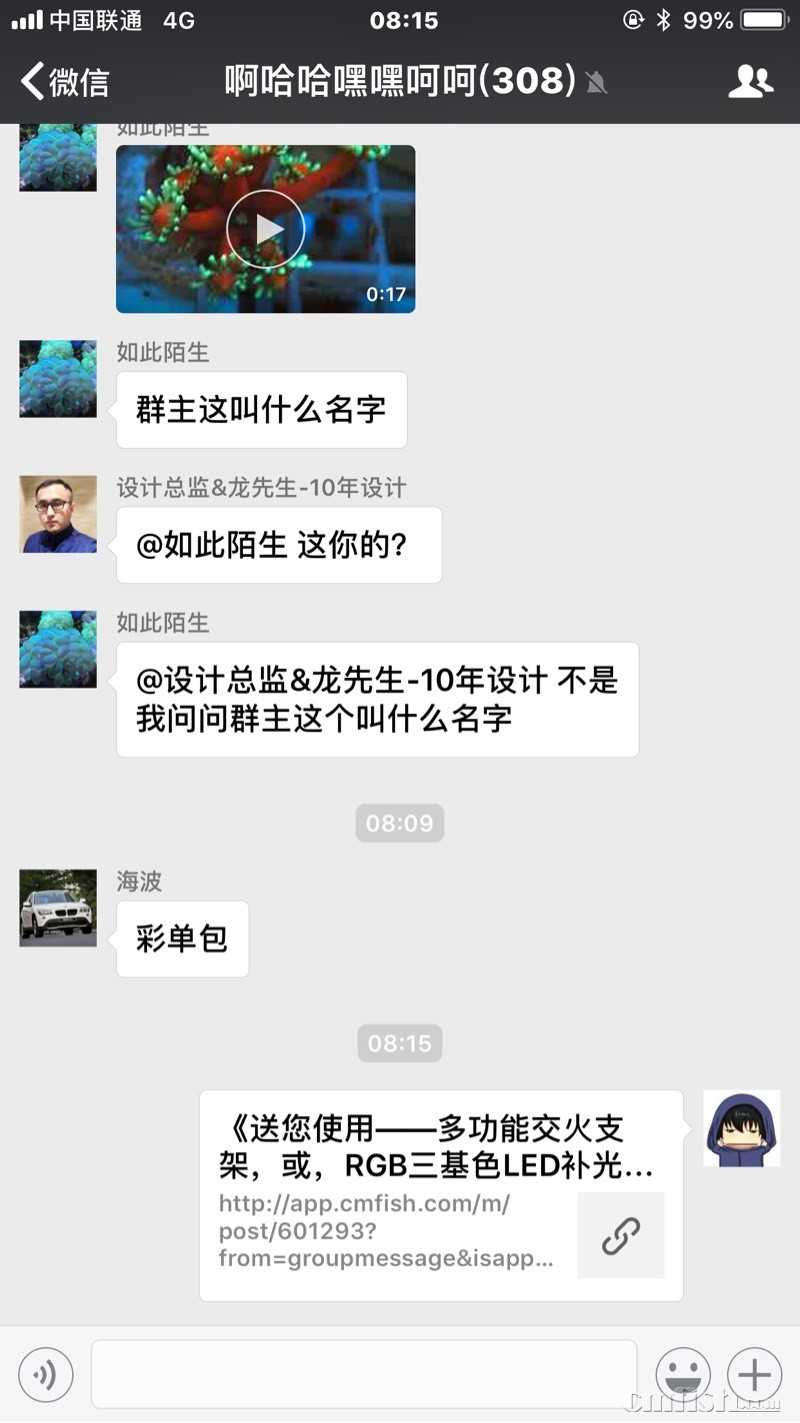Open group members via the people icon
The width and height of the screenshot is (800, 1423).
751,81
